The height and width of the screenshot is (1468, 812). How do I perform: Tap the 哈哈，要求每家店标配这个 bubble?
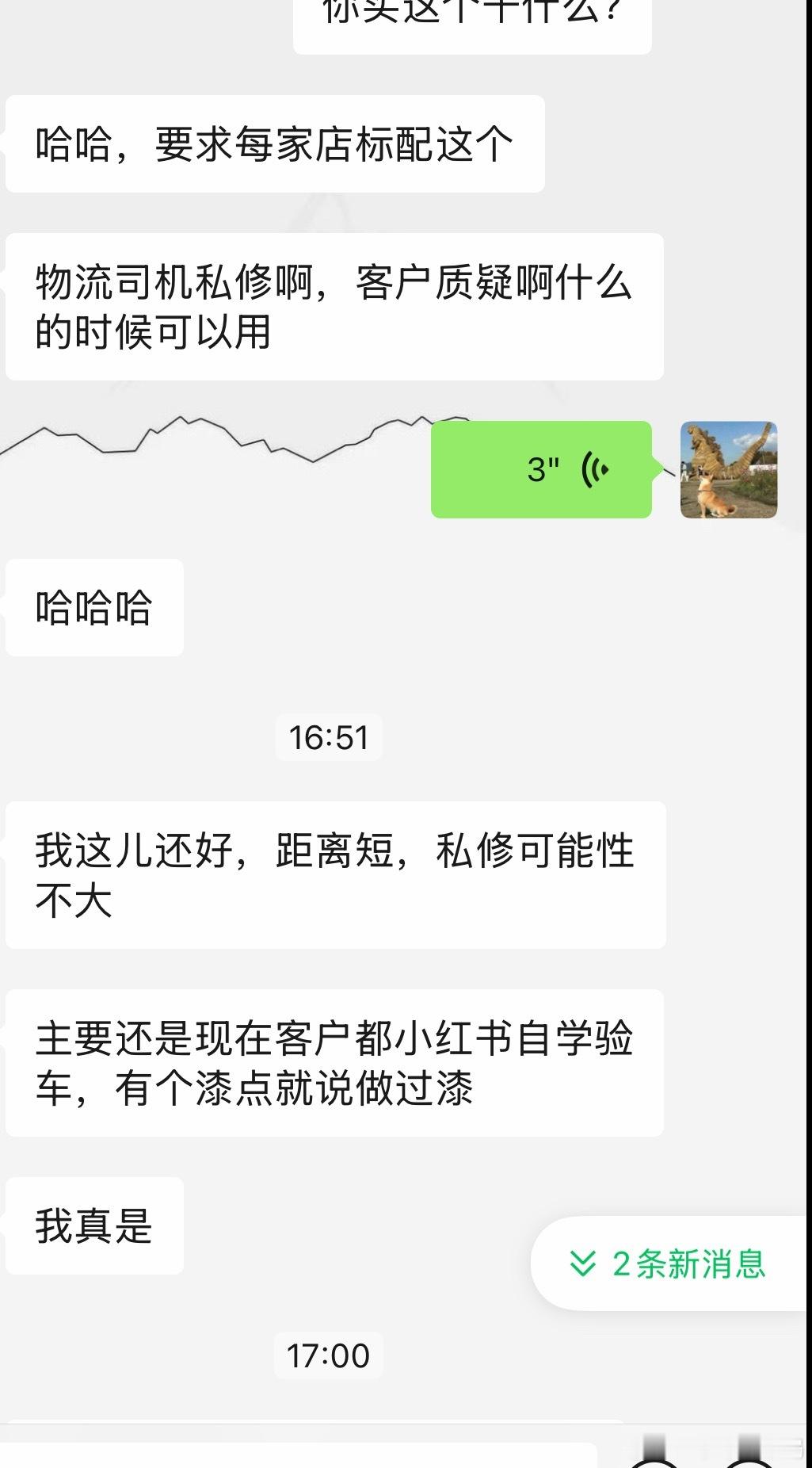tap(275, 144)
